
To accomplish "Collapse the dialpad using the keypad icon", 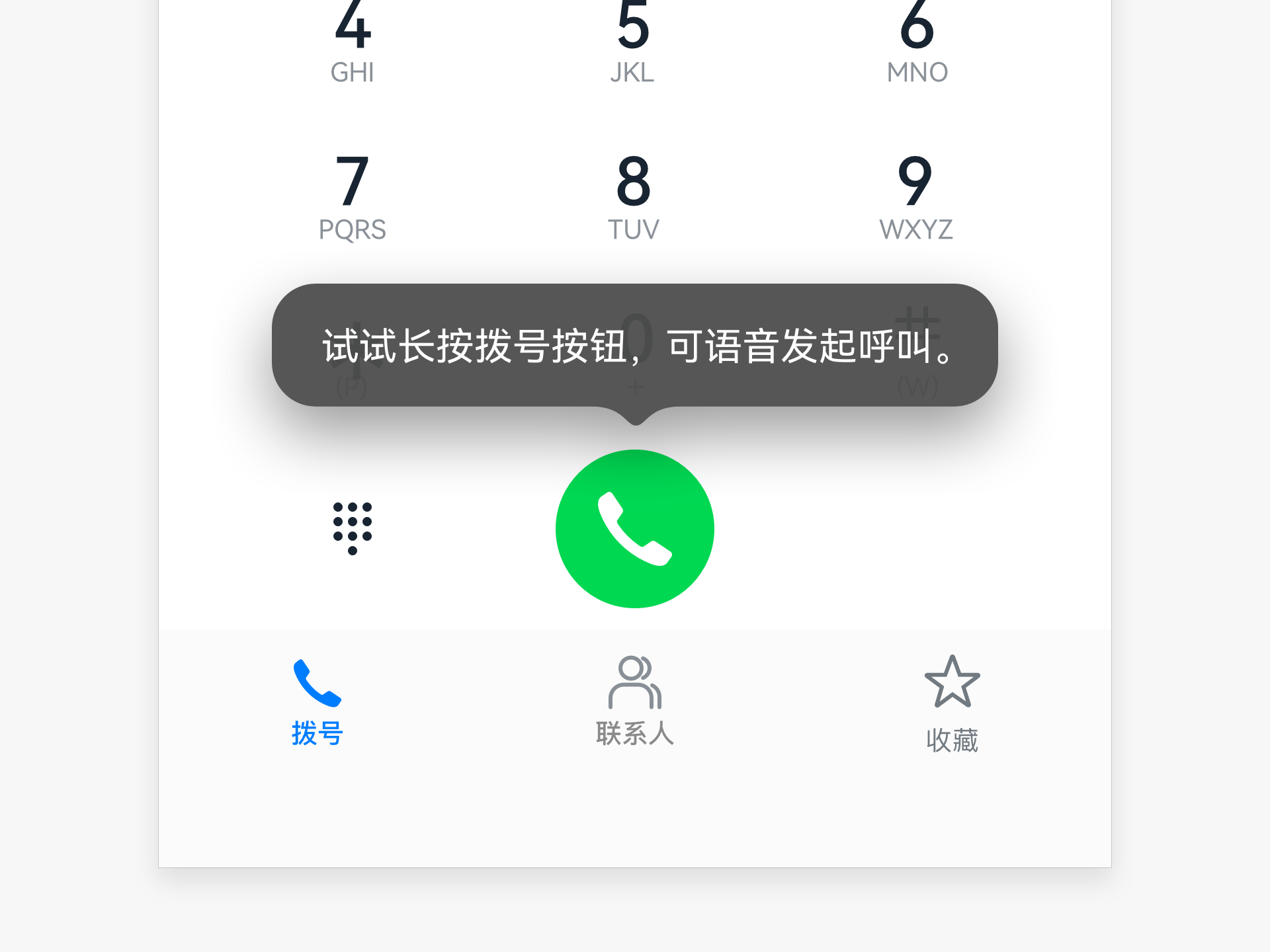I will 353,528.
